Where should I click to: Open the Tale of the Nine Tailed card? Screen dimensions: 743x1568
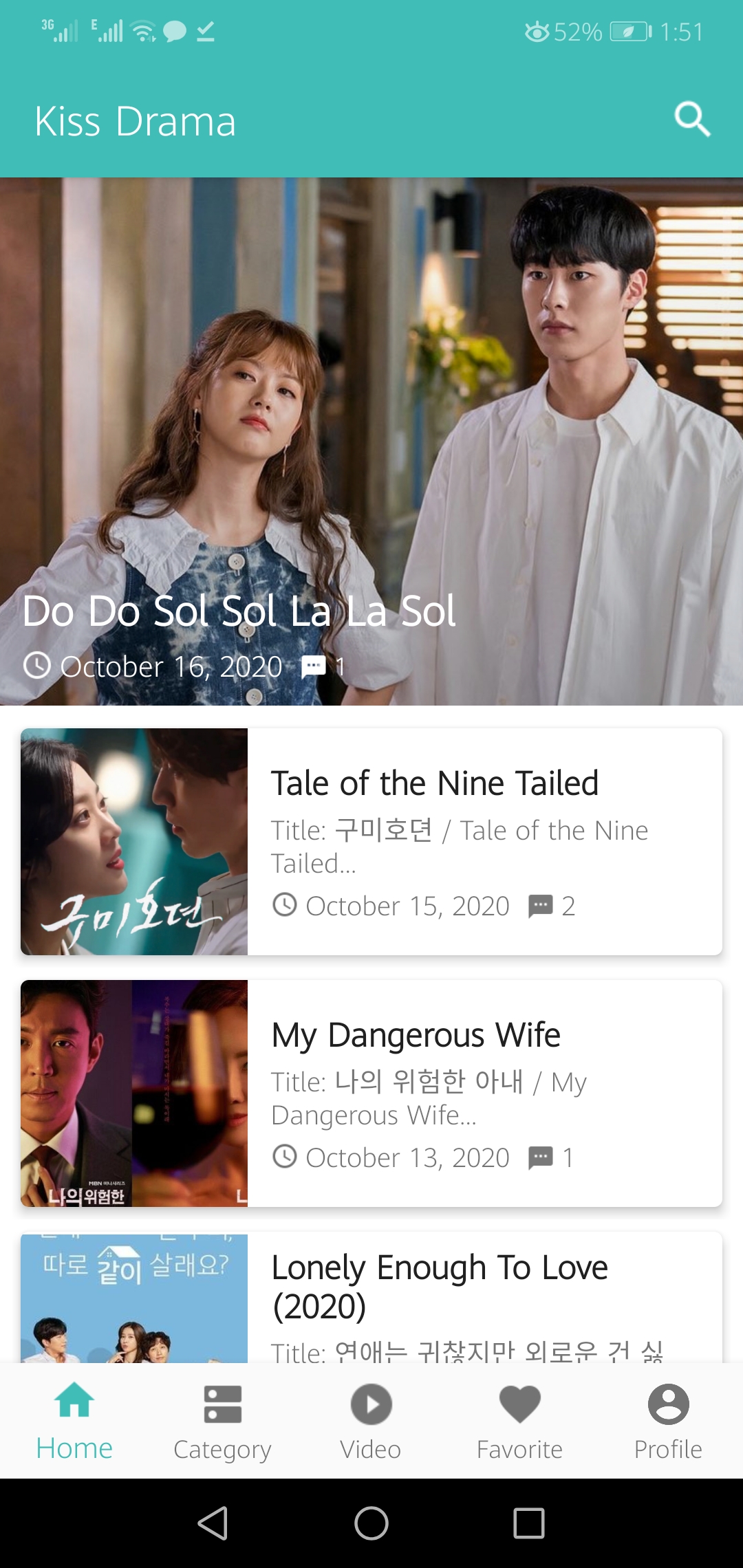(371, 841)
